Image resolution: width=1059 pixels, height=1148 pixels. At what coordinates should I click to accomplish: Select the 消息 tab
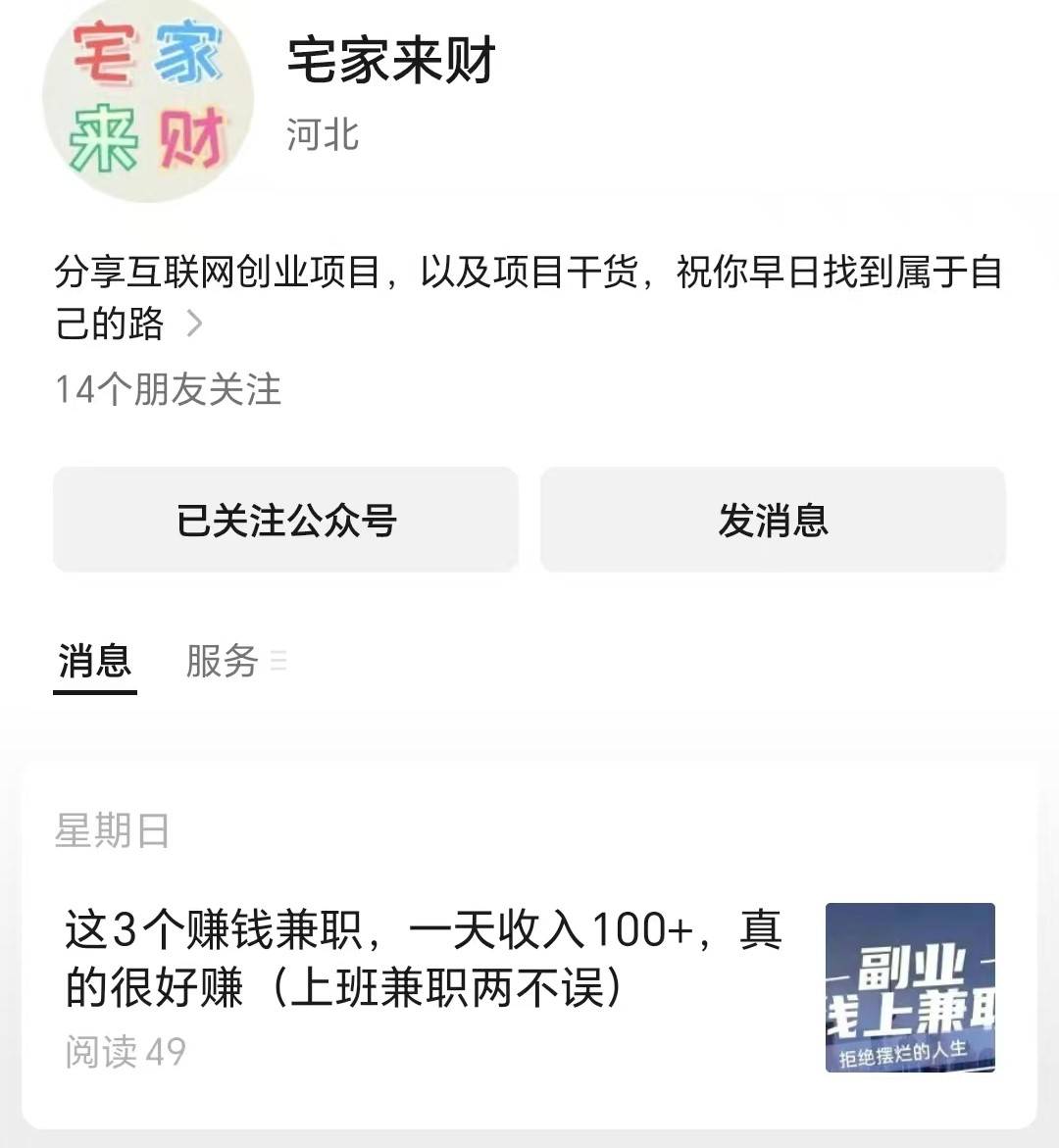click(93, 663)
